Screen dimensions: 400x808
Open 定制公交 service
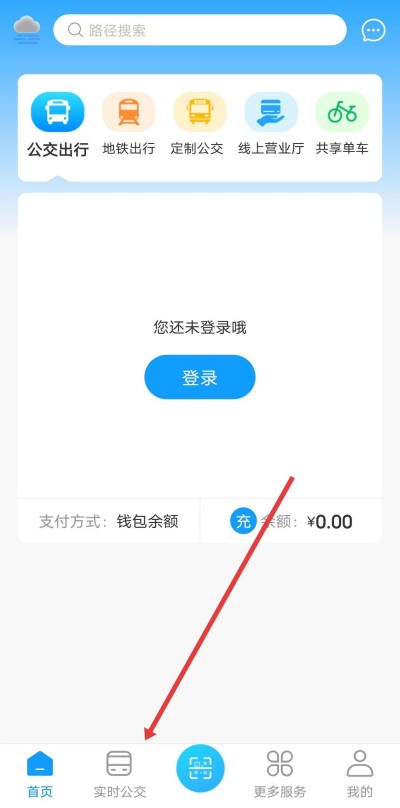[x=199, y=124]
